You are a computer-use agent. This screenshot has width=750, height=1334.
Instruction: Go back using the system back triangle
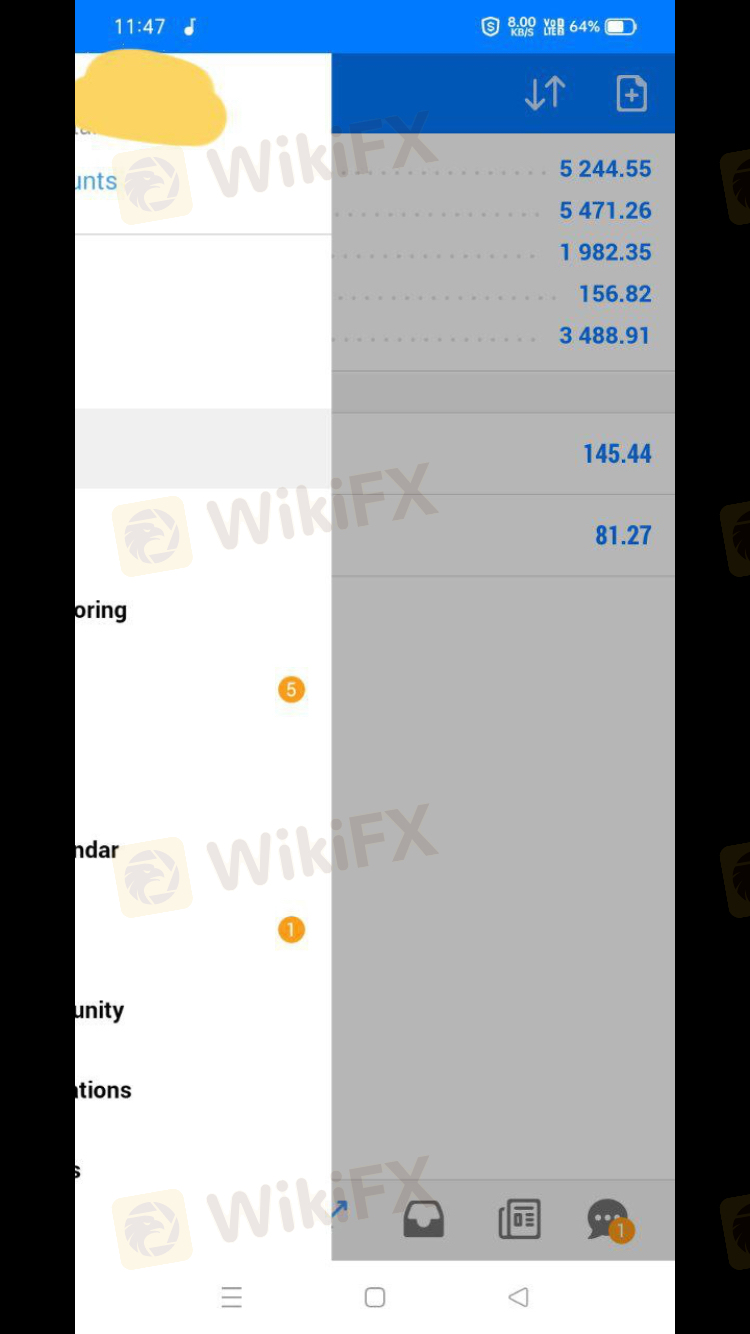point(518,1297)
